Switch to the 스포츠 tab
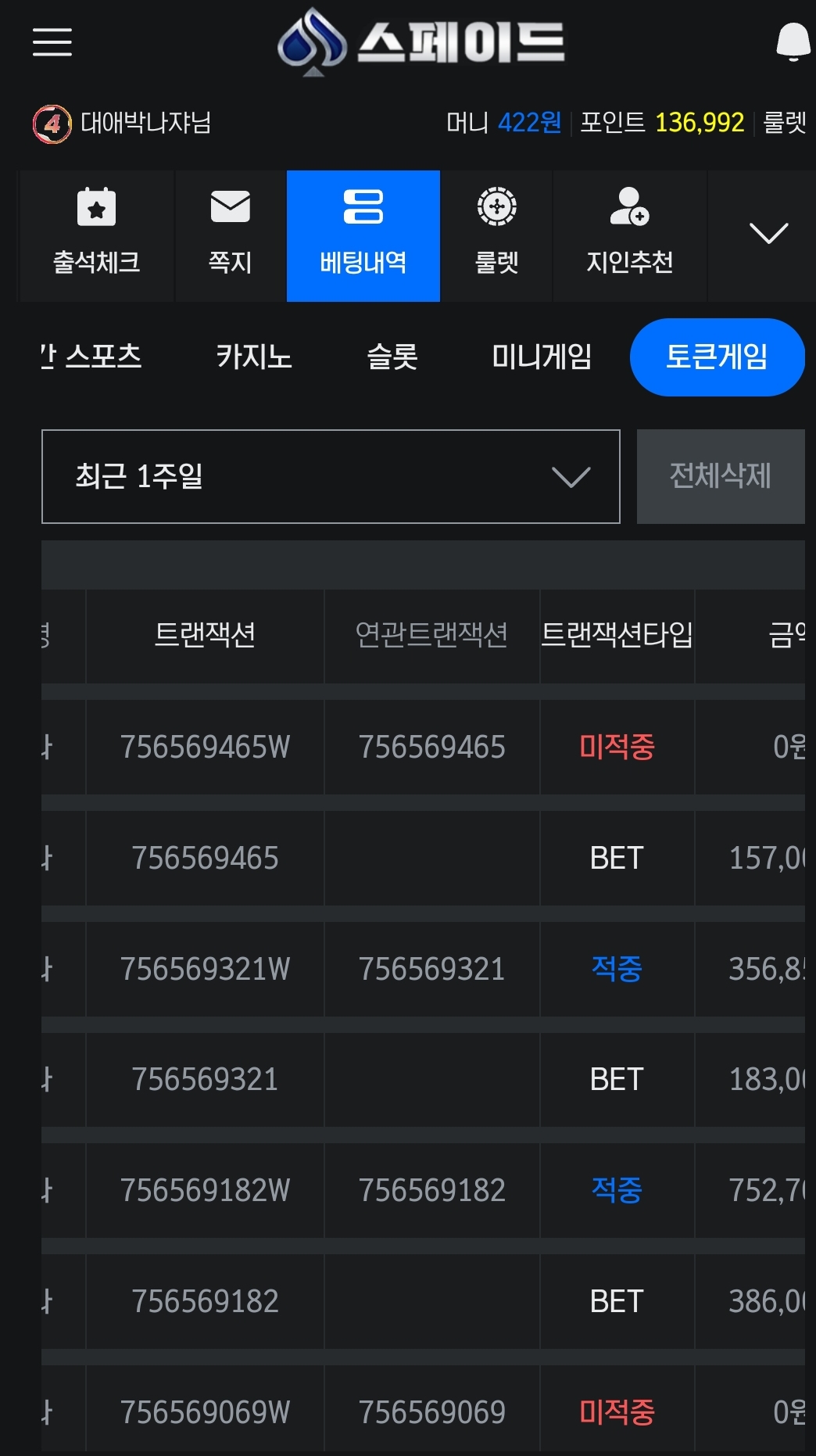 coord(91,357)
